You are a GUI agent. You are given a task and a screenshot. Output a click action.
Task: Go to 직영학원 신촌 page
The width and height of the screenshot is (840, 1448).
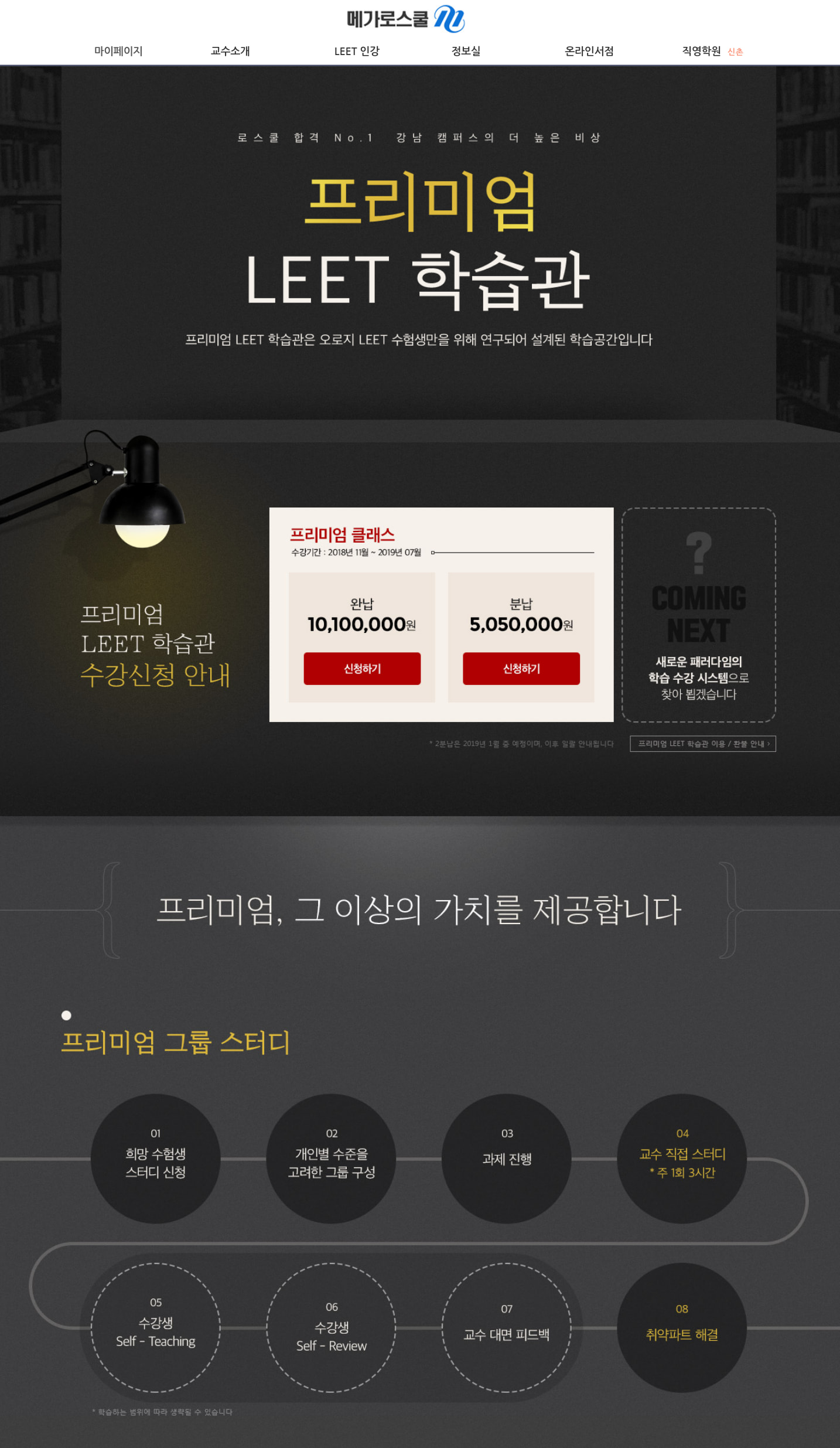pos(711,51)
